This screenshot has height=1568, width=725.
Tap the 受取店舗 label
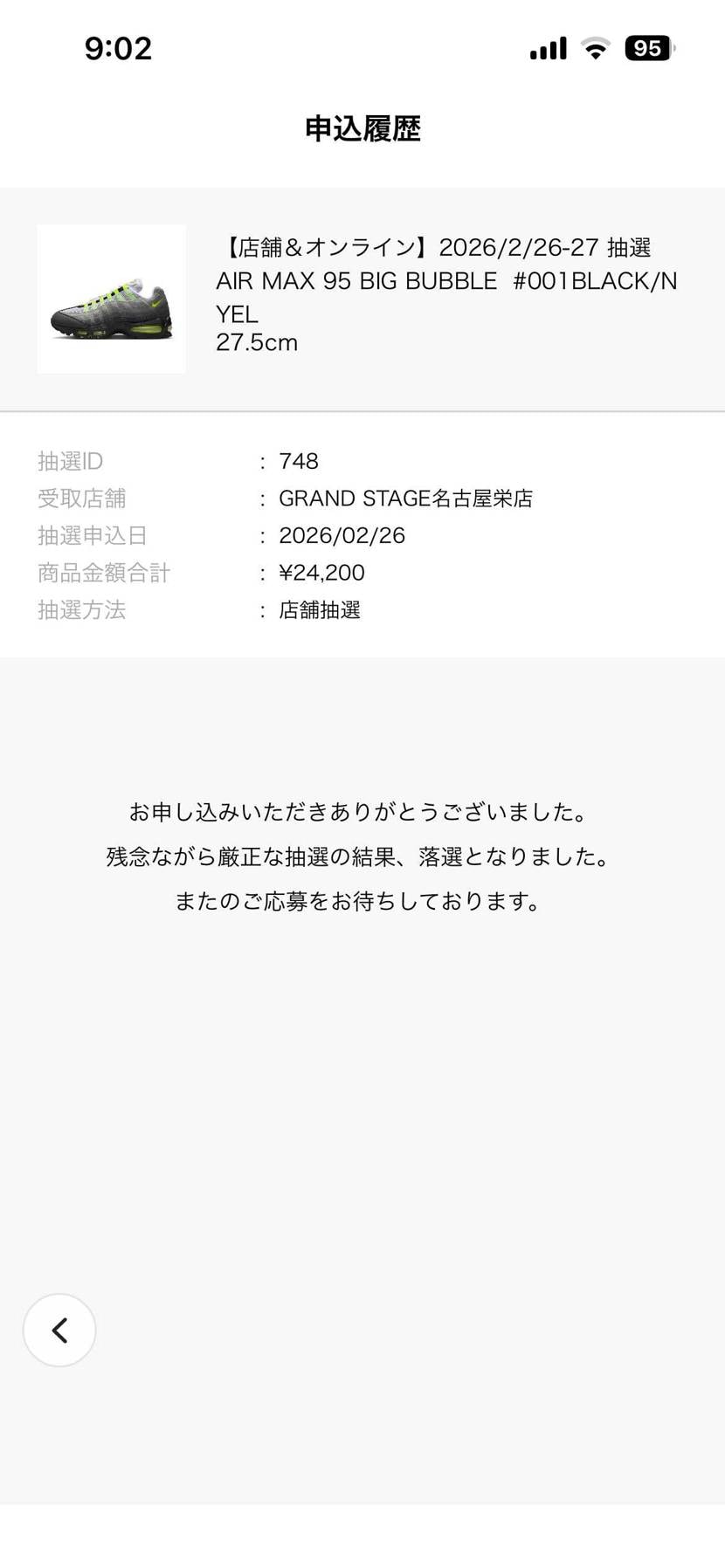(81, 499)
